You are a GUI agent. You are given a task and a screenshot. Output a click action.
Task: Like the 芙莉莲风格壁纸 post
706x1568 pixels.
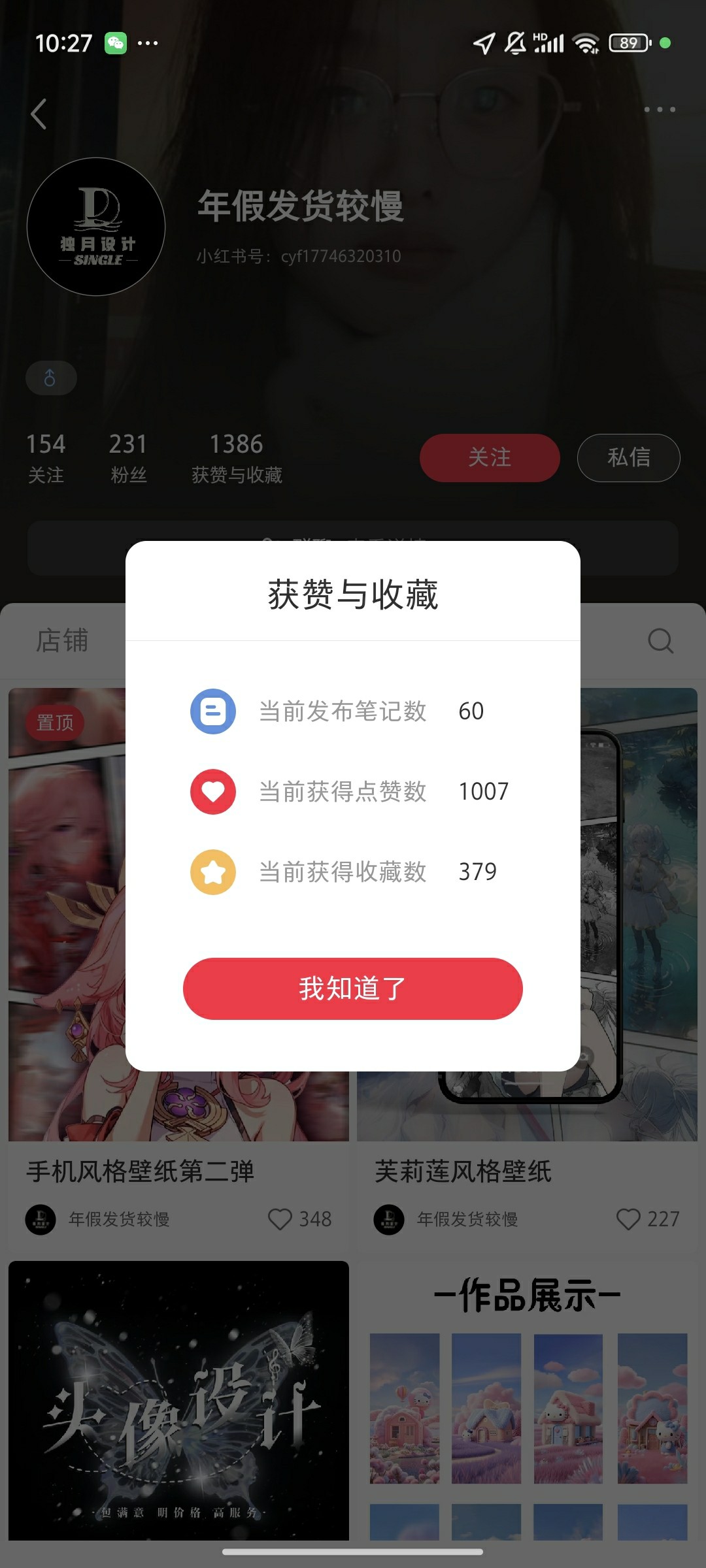click(x=629, y=1219)
